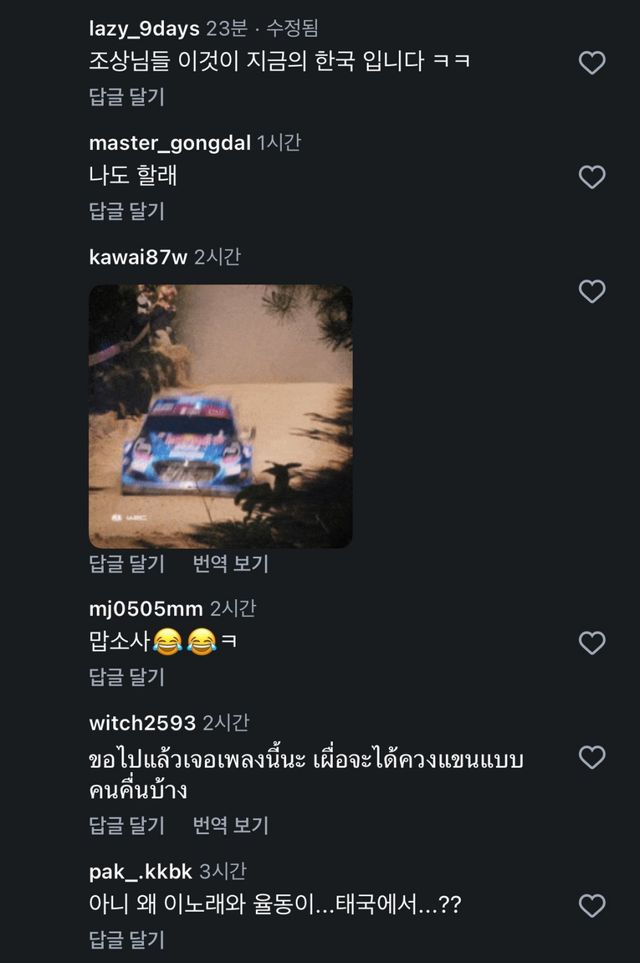Open the rally car GIF from kawai87w
This screenshot has width=640, height=963.
(x=220, y=416)
